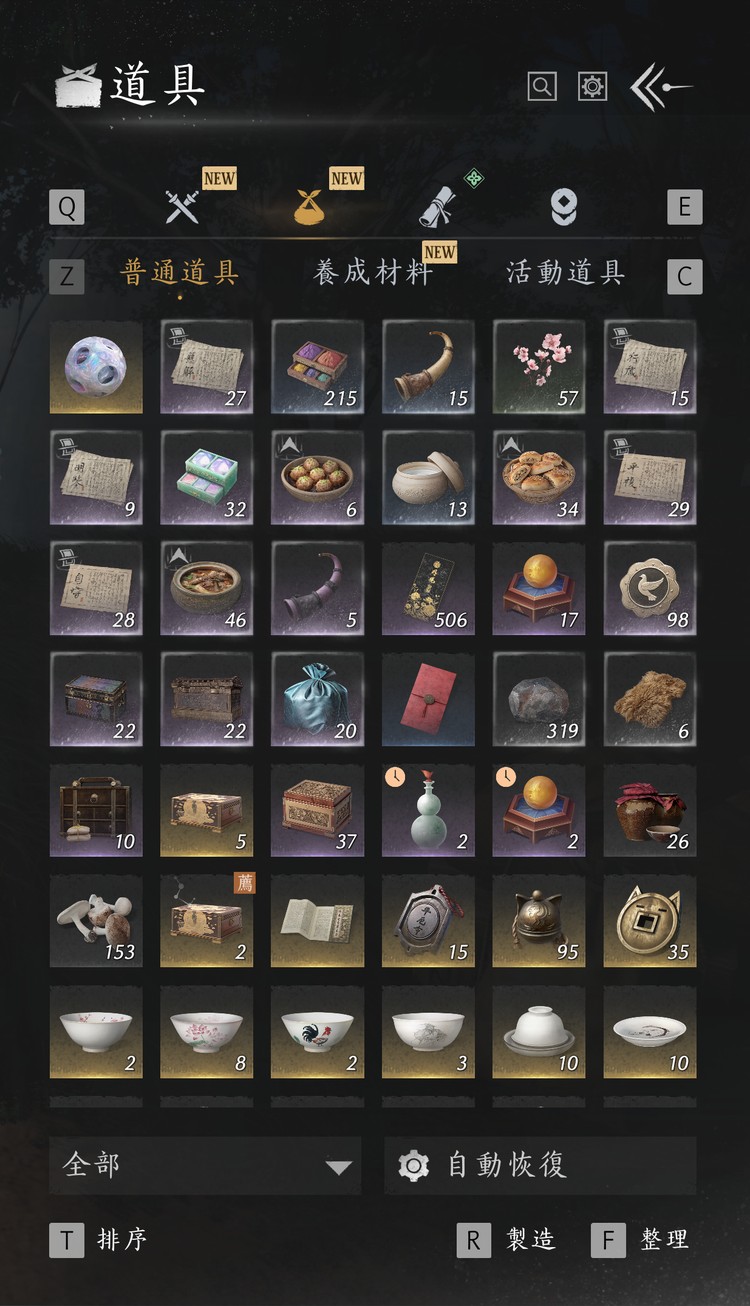
Task: Select the 活動道具 sub-tab
Action: (x=566, y=272)
